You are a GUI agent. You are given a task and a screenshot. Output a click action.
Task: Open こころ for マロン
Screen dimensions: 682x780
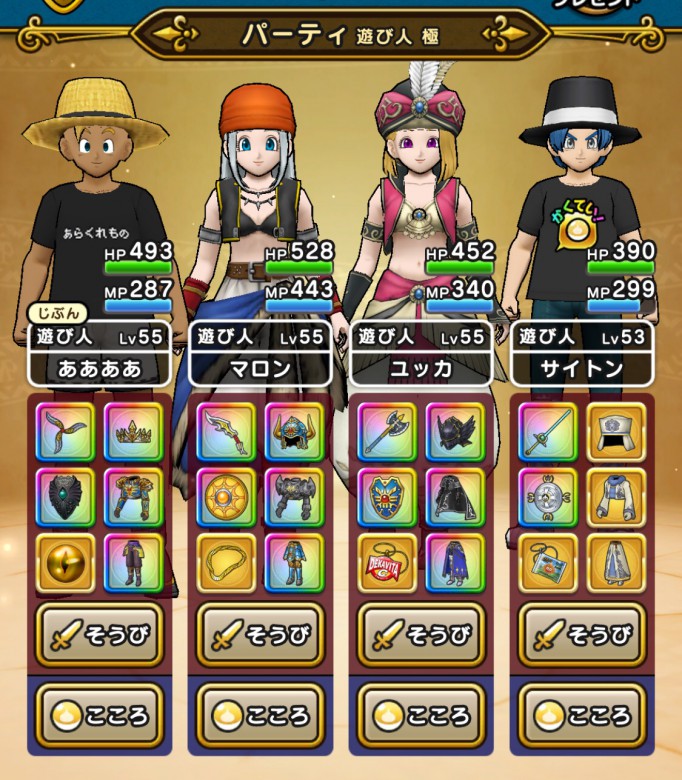click(x=259, y=716)
